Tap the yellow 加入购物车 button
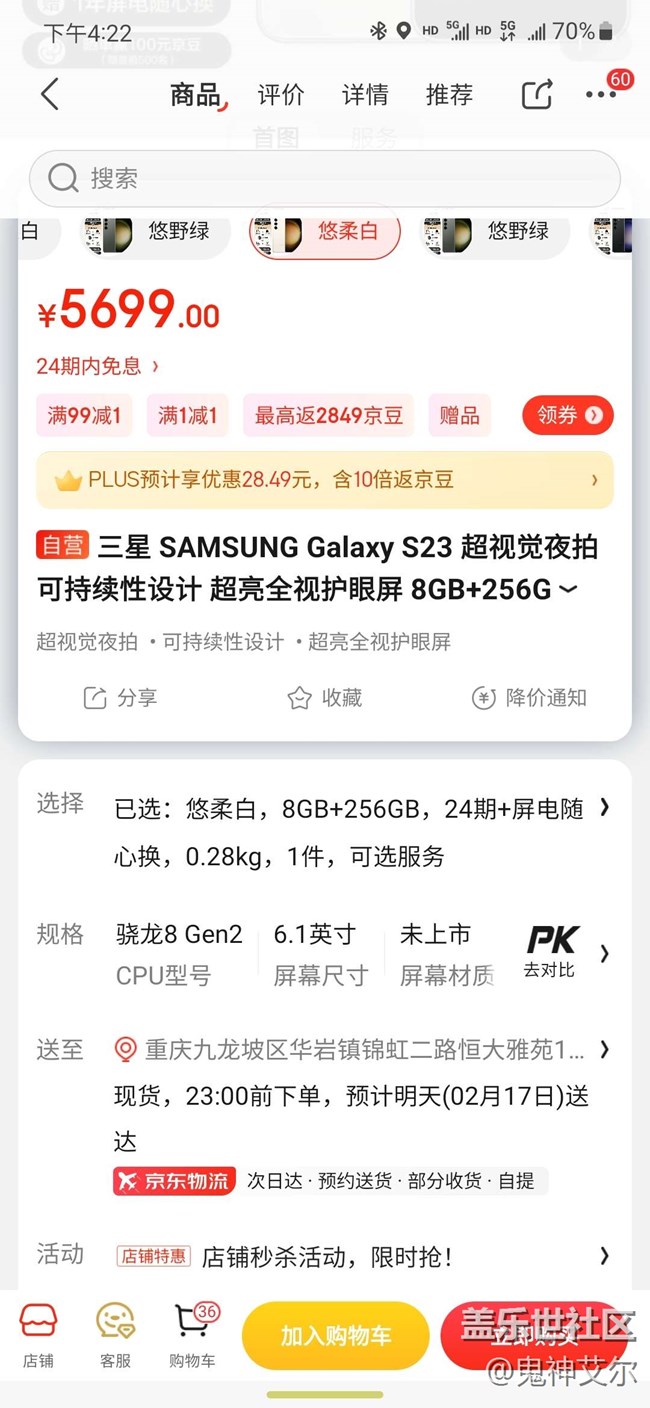 [335, 1336]
